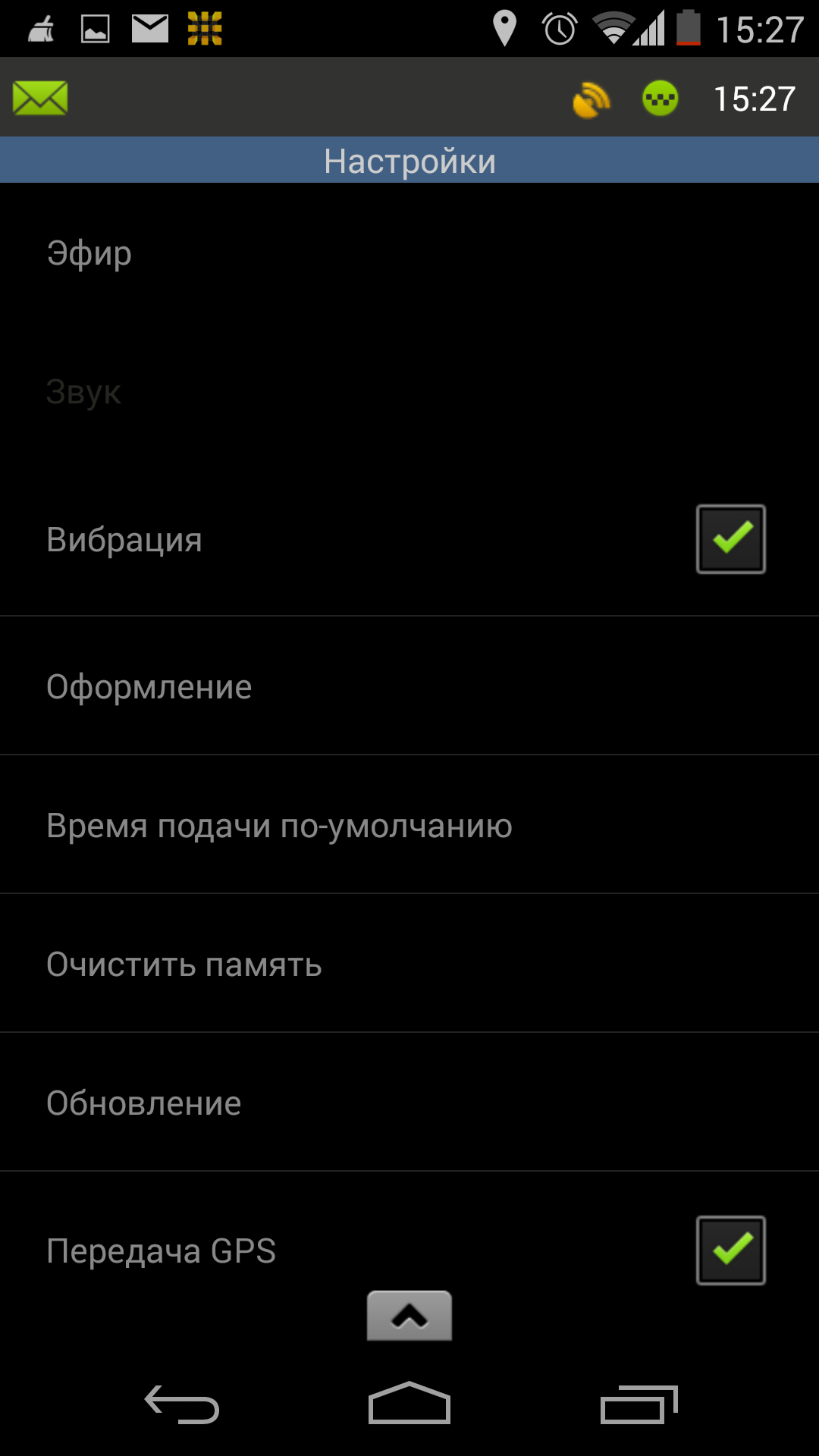Viewport: 819px width, 1456px height.
Task: Disable the Передача GPS checkbox
Action: pyautogui.click(x=730, y=1250)
